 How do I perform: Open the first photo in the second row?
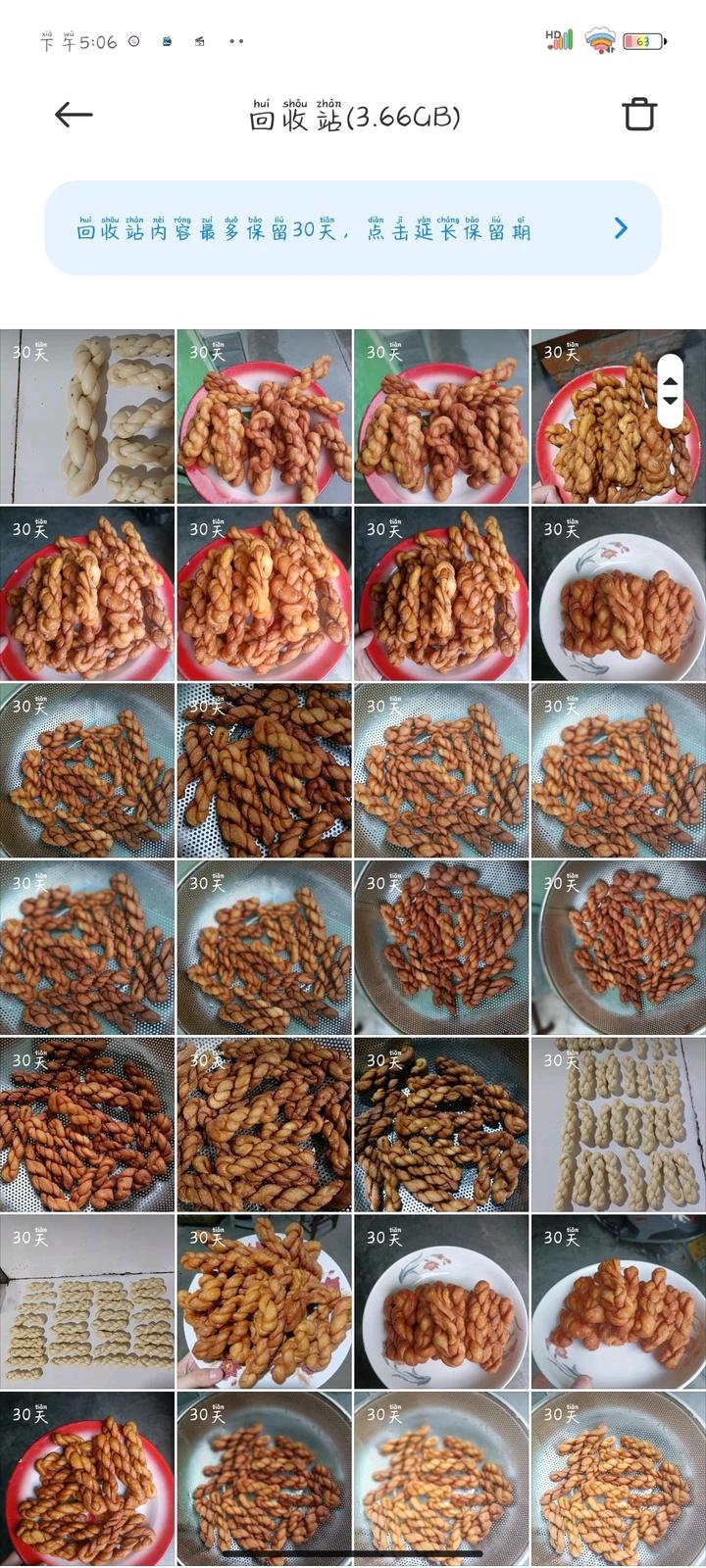[87, 594]
